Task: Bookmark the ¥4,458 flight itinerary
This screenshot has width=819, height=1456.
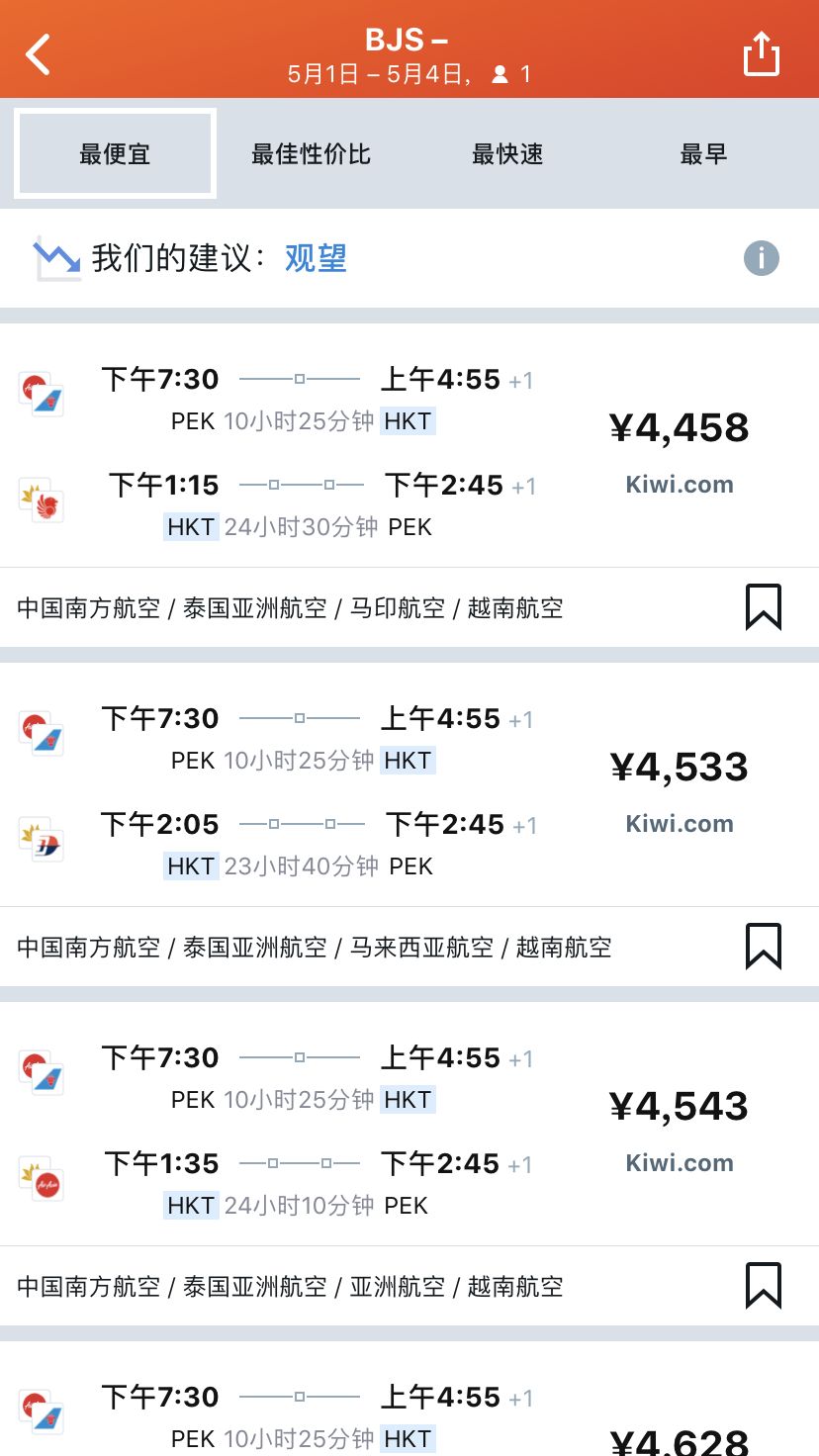Action: click(764, 607)
